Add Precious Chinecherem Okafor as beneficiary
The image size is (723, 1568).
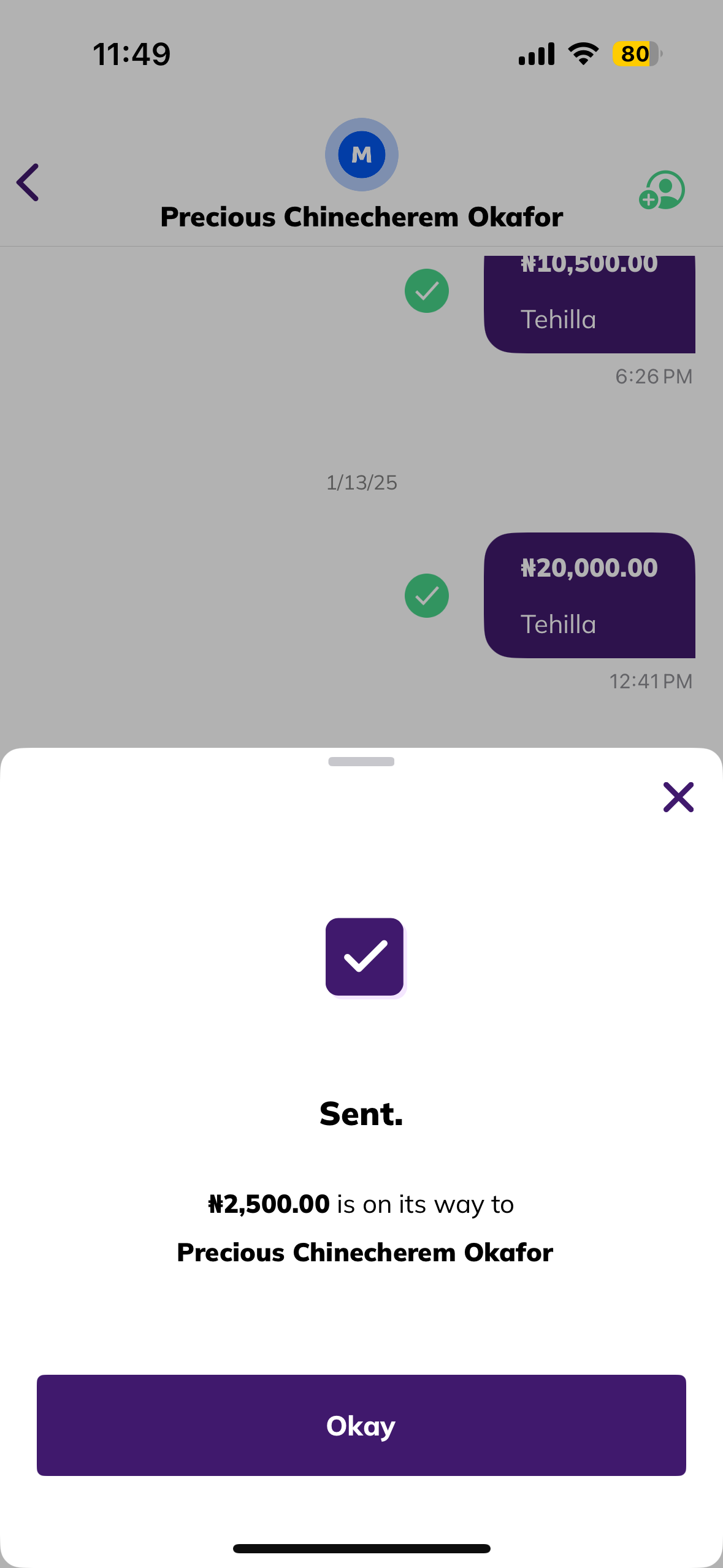pos(662,190)
